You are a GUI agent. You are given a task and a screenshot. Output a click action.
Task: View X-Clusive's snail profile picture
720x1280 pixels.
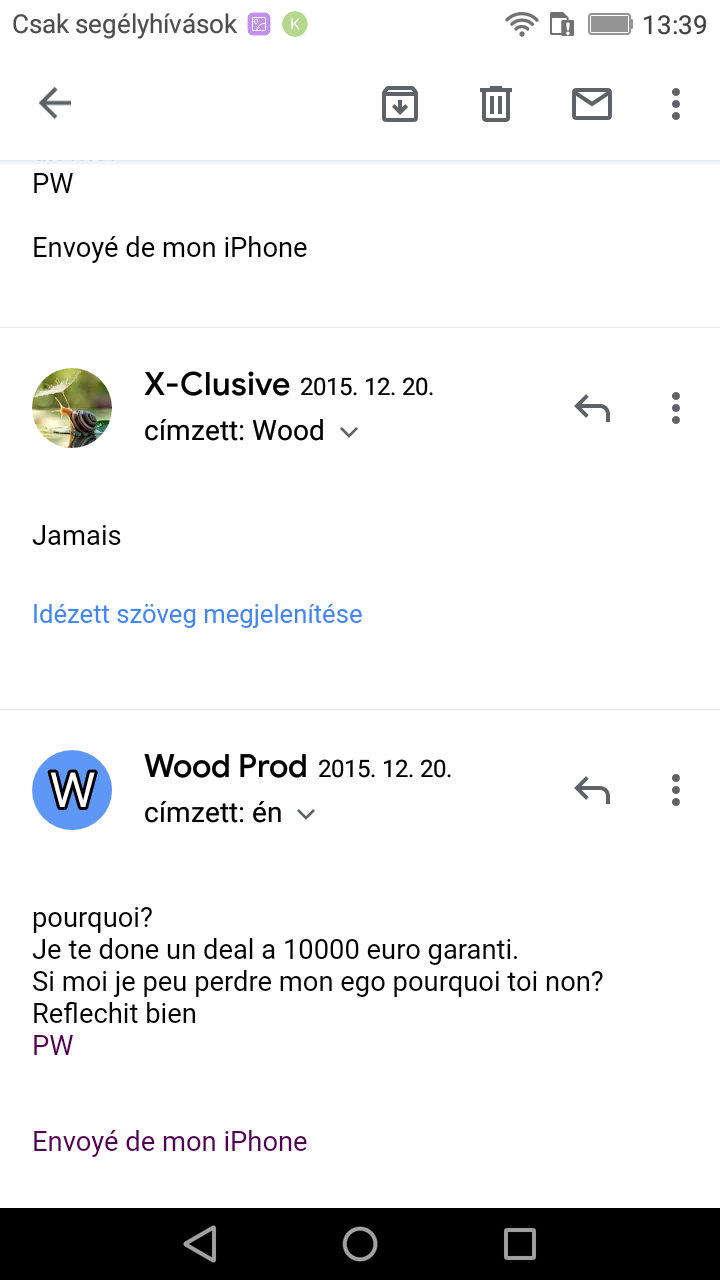[72, 407]
